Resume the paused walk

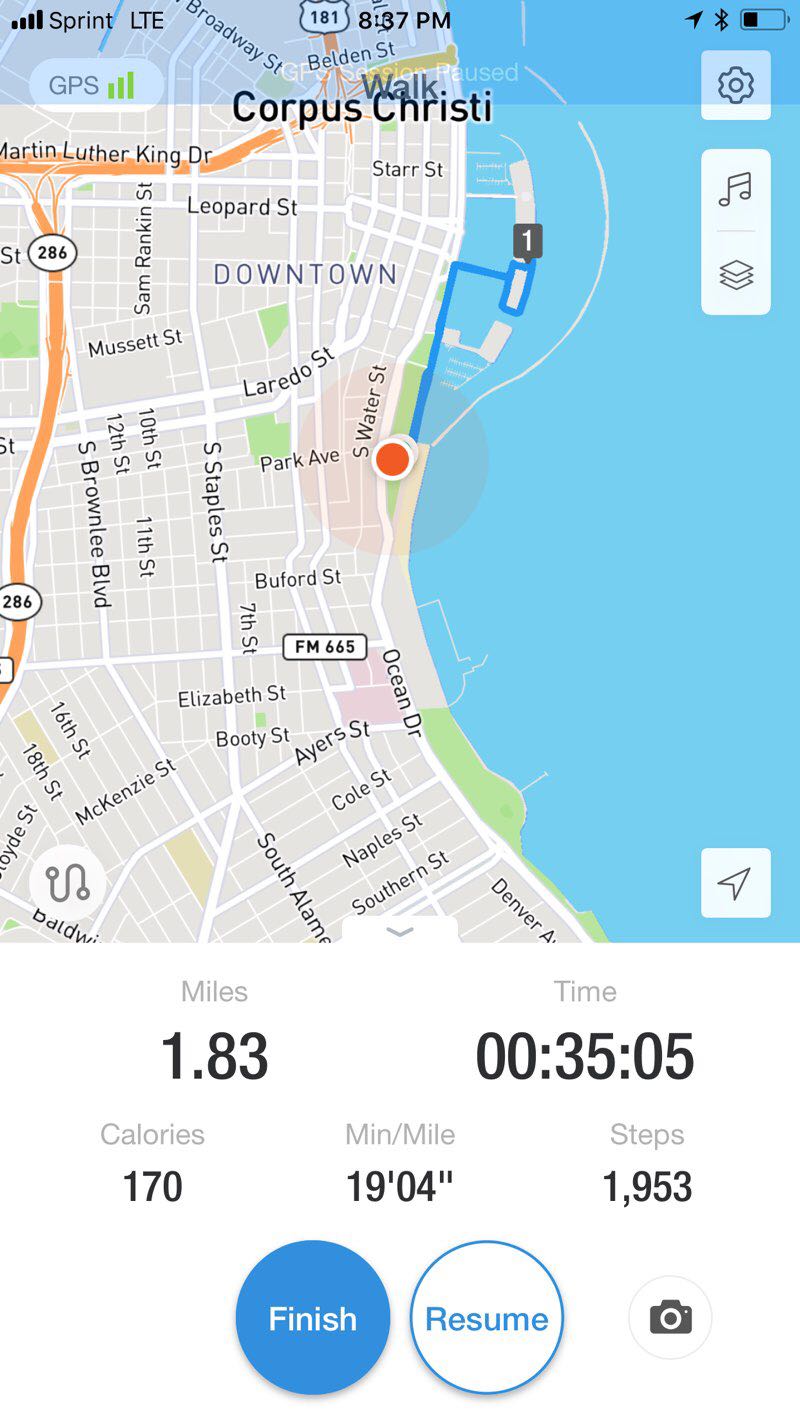pos(487,1318)
